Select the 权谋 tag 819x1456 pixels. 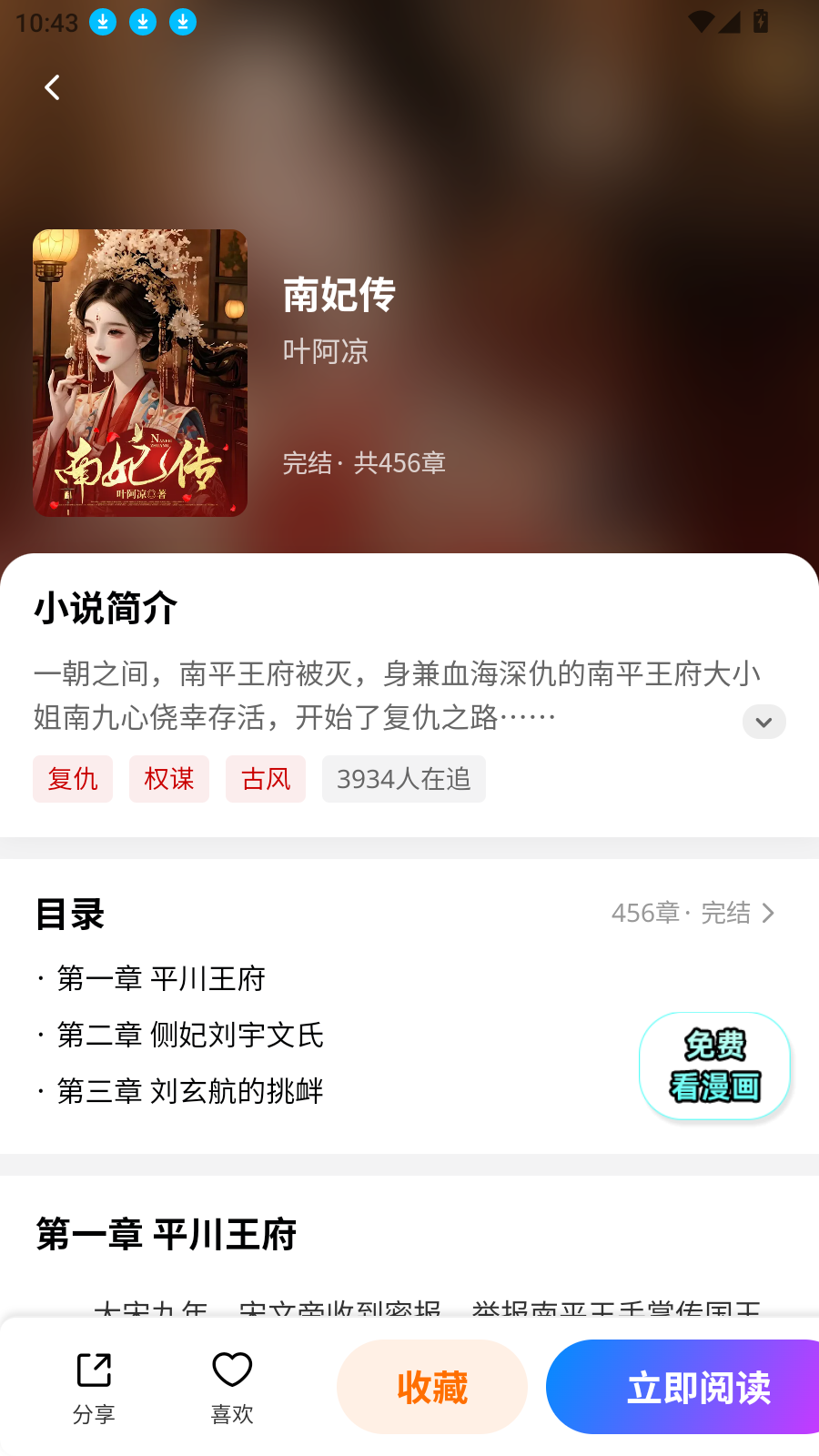169,779
